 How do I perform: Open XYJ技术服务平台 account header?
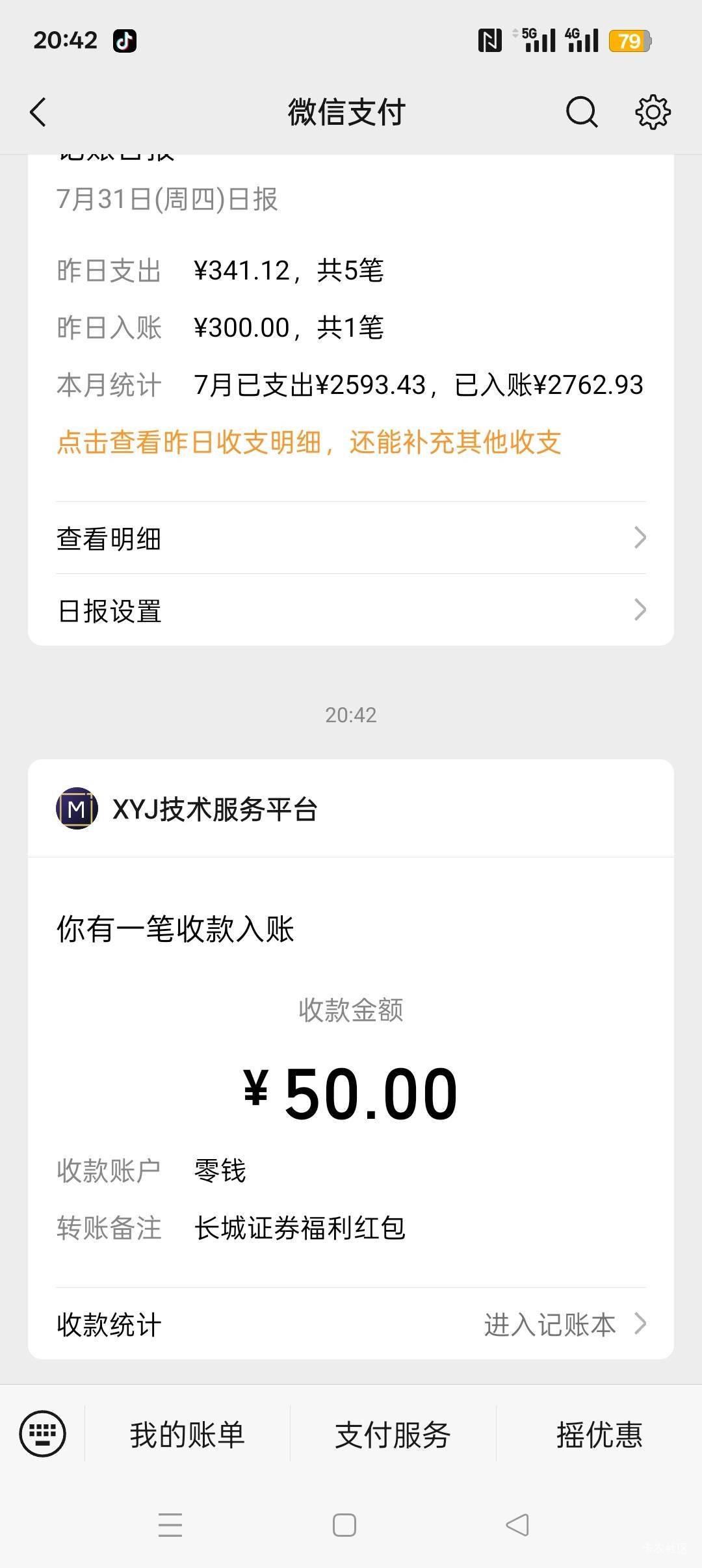(351, 808)
